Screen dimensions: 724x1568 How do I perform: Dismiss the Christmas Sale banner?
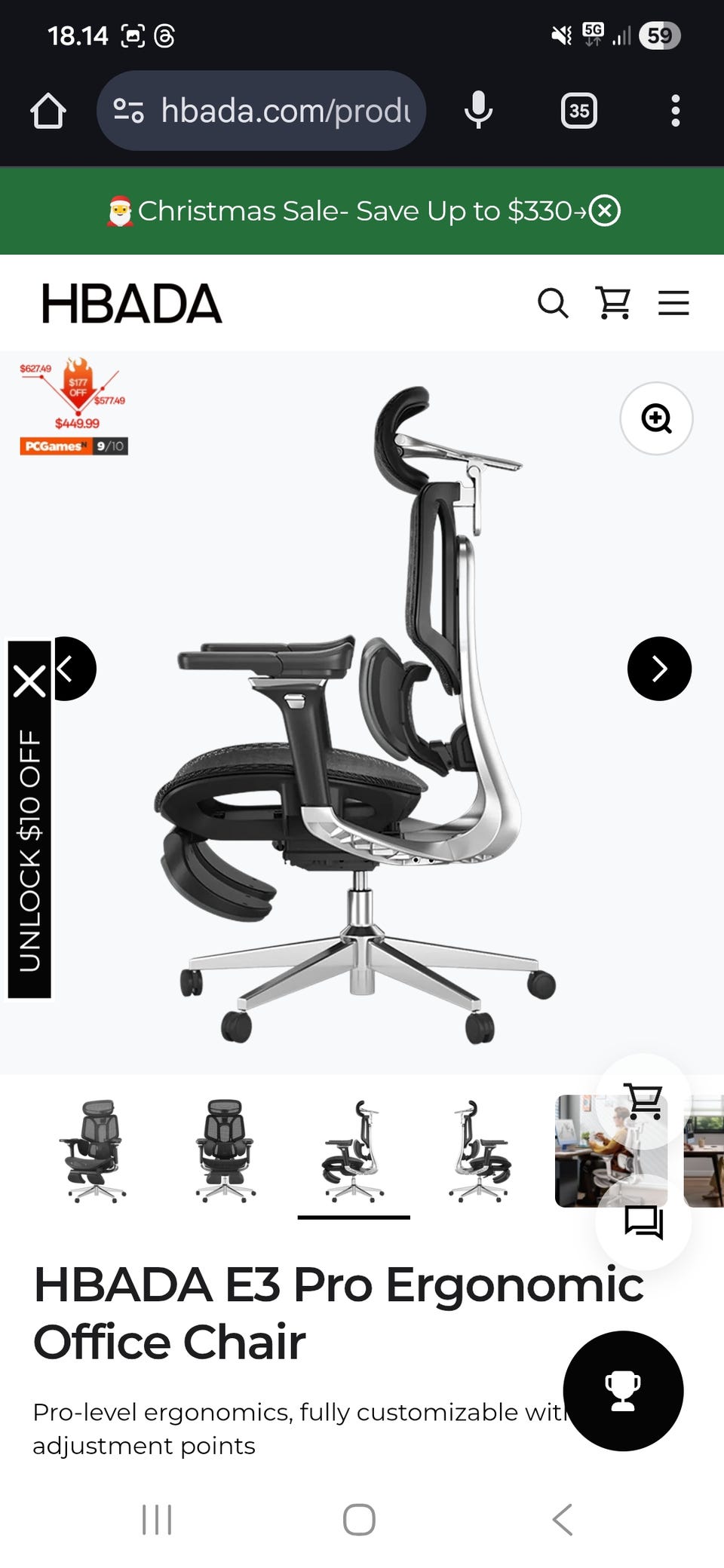pos(605,210)
